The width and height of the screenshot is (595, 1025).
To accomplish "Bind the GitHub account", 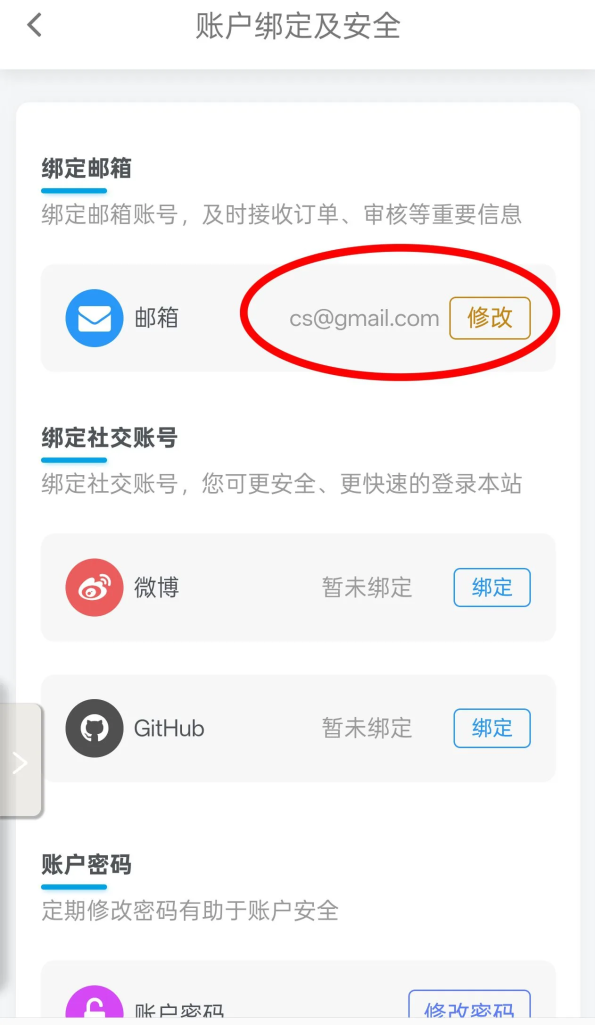I will pyautogui.click(x=492, y=728).
